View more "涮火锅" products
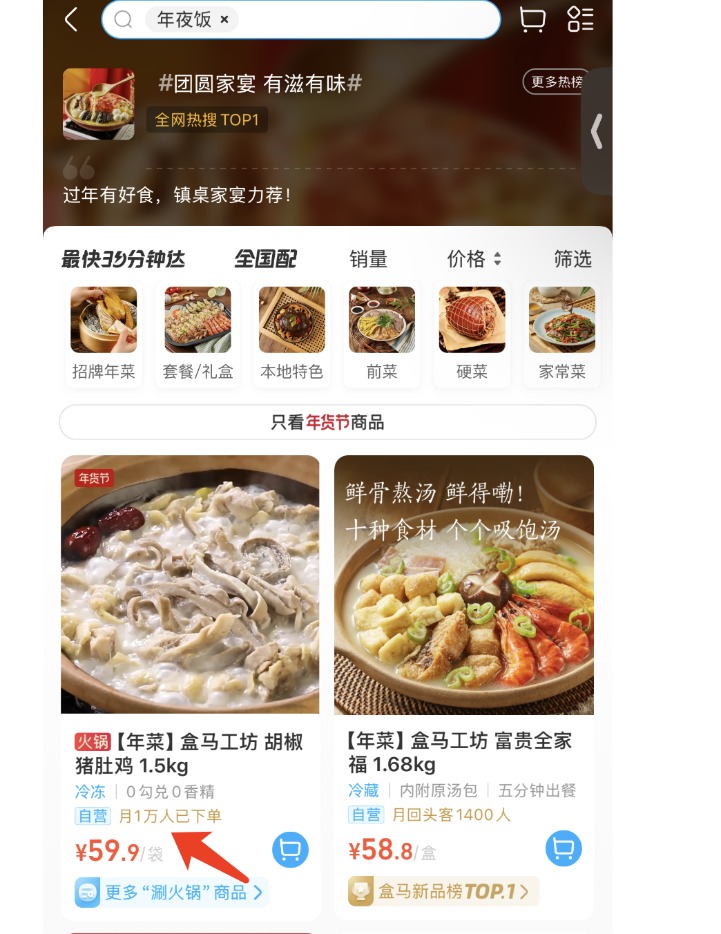721x934 pixels. [172, 891]
